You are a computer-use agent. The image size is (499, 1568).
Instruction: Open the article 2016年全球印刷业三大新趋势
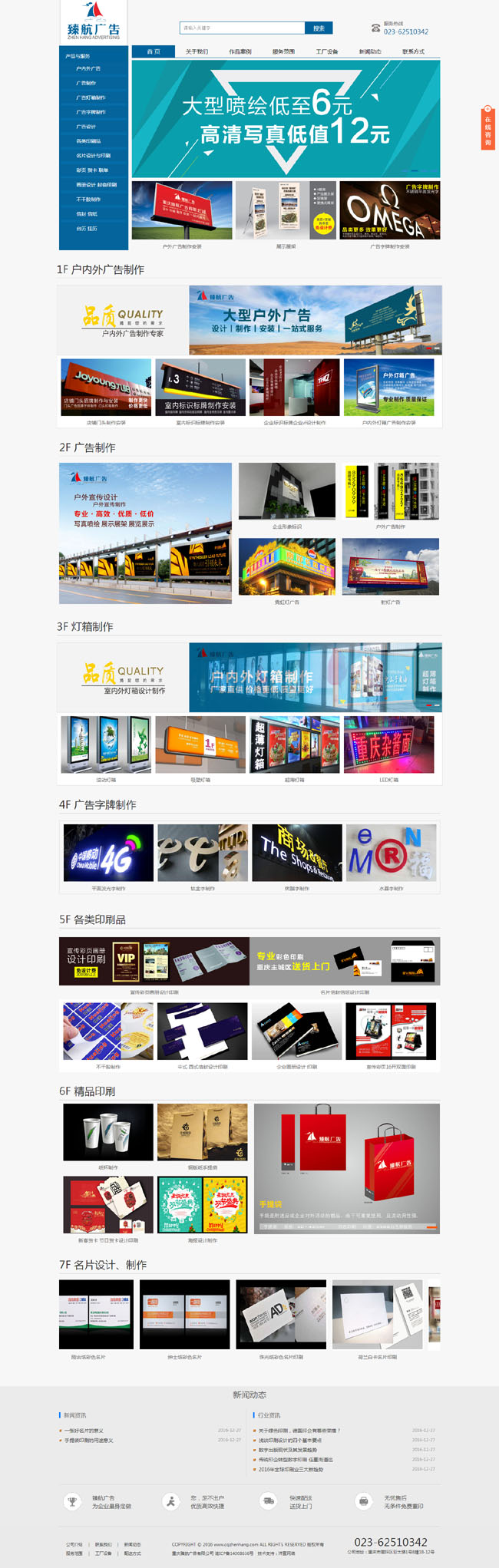point(291,1469)
